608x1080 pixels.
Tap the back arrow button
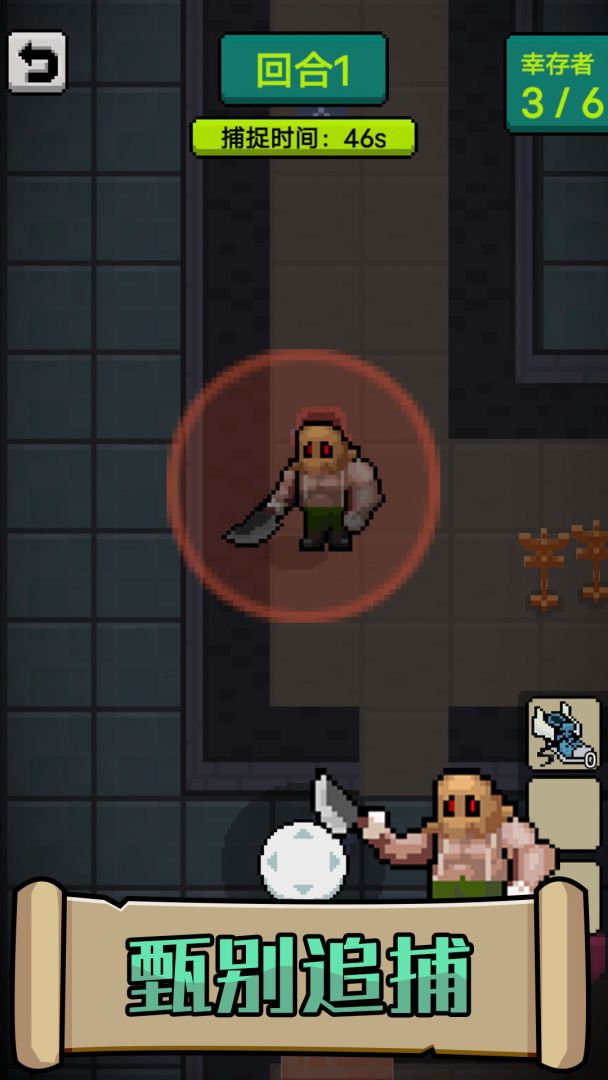click(x=37, y=62)
